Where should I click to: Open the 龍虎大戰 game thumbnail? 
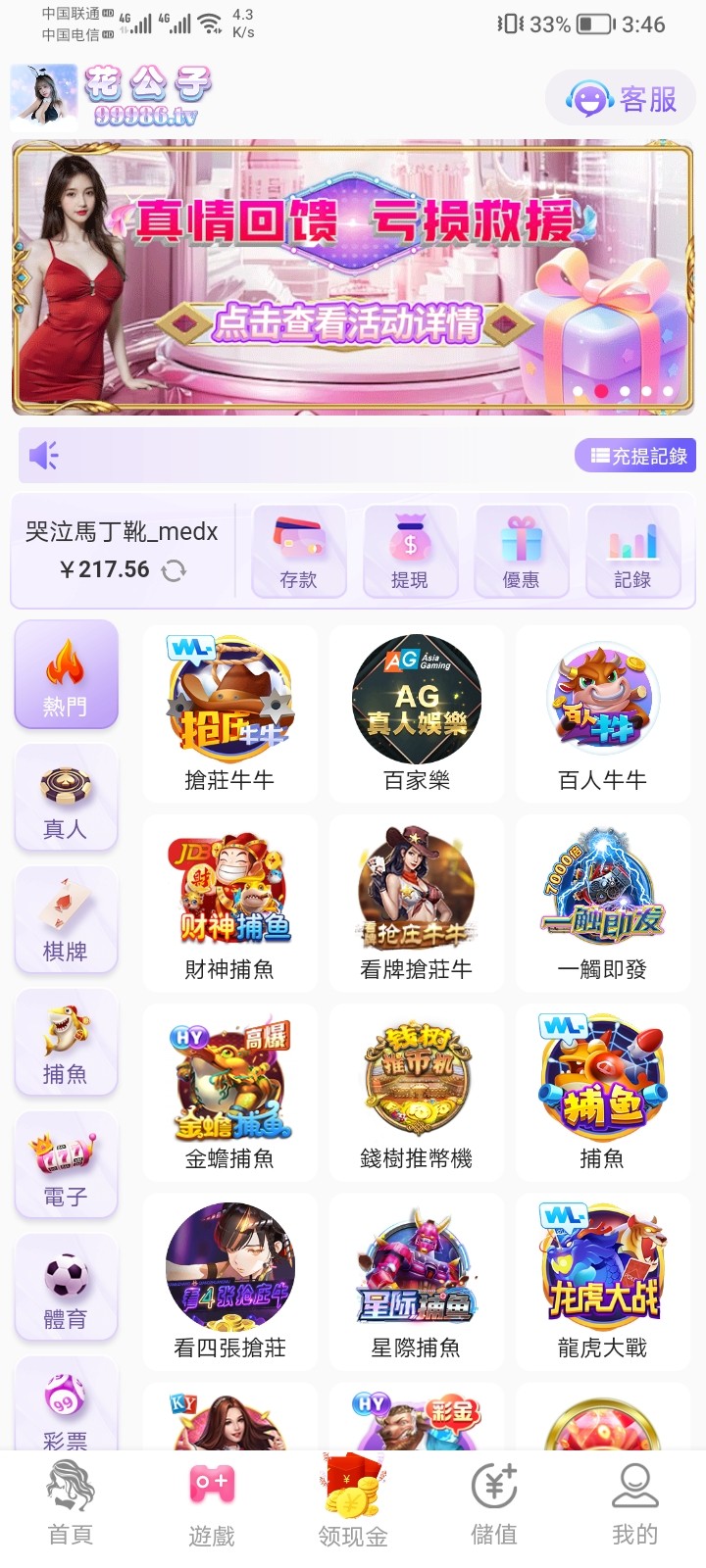click(601, 1282)
